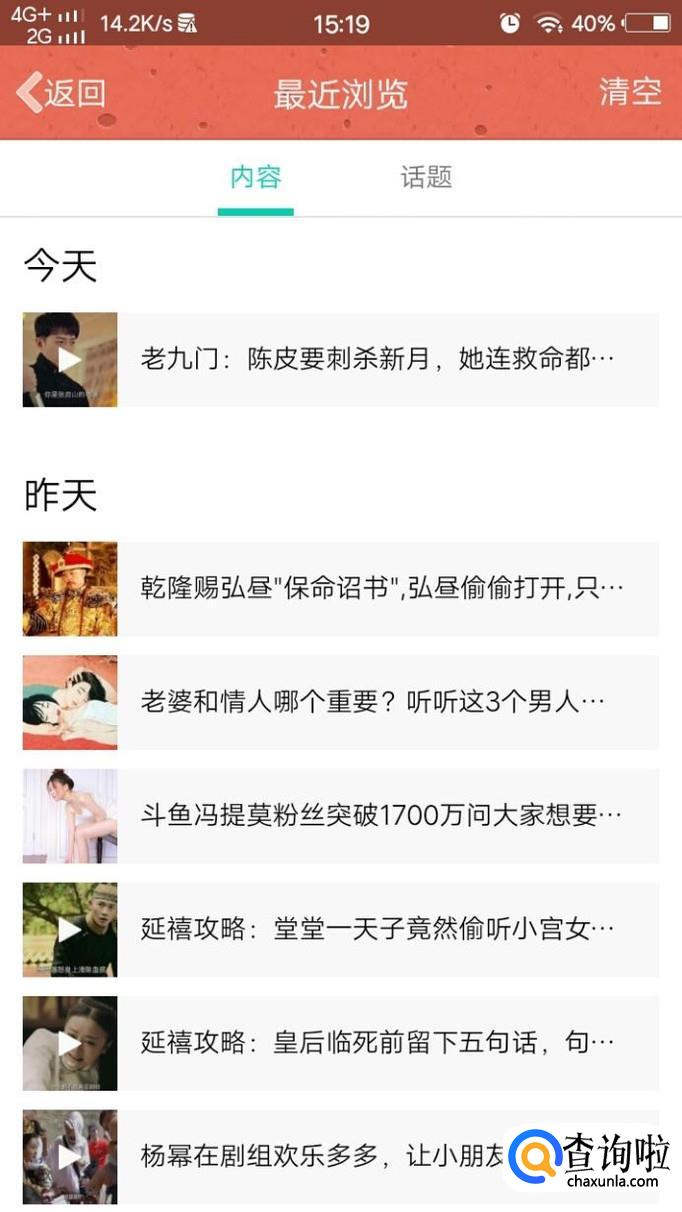The width and height of the screenshot is (682, 1212).
Task: Go back with the 返回 button
Action: 62,93
